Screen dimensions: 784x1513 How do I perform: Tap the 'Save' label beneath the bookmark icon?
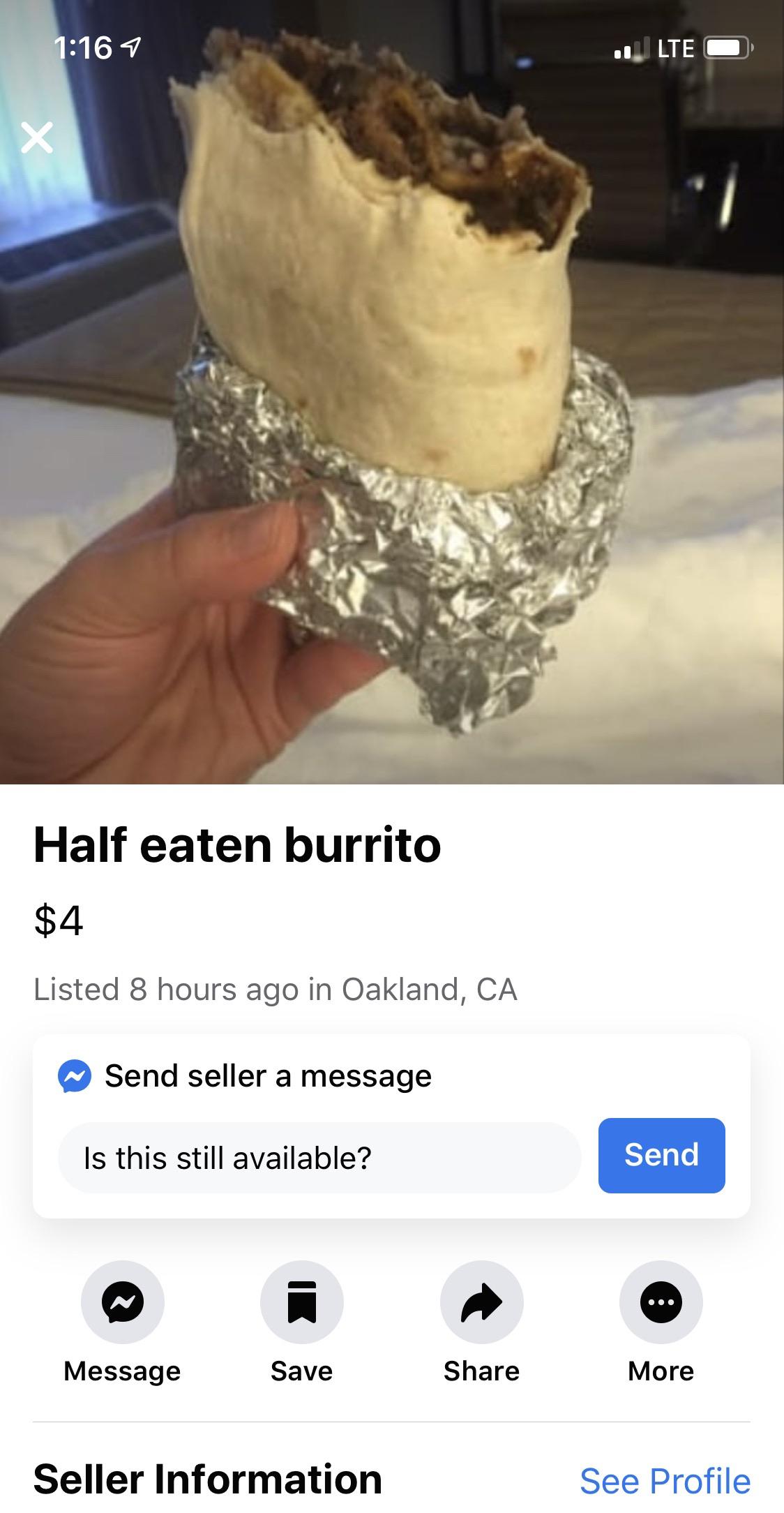point(301,1370)
